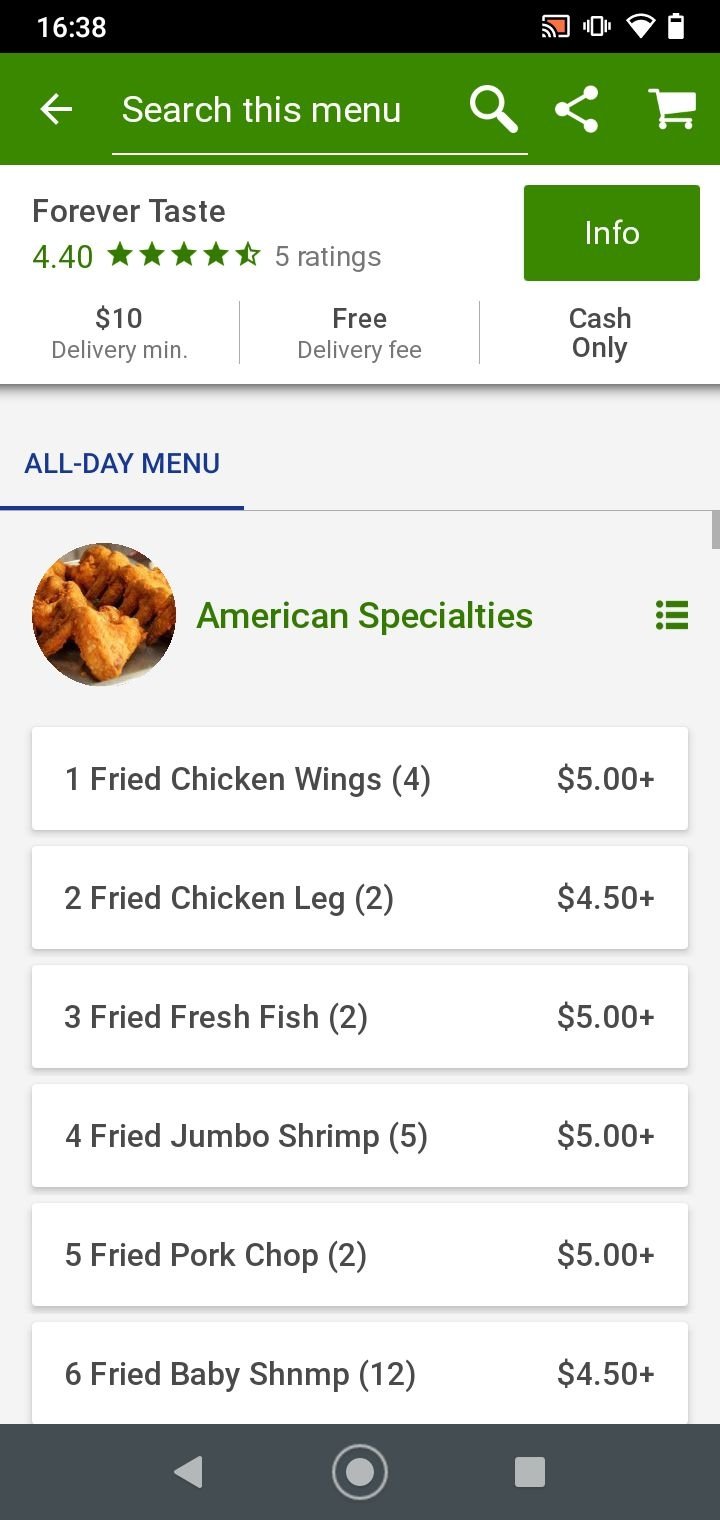Choose 6 Fried Baby Shrimp (12)

pyautogui.click(x=360, y=1373)
